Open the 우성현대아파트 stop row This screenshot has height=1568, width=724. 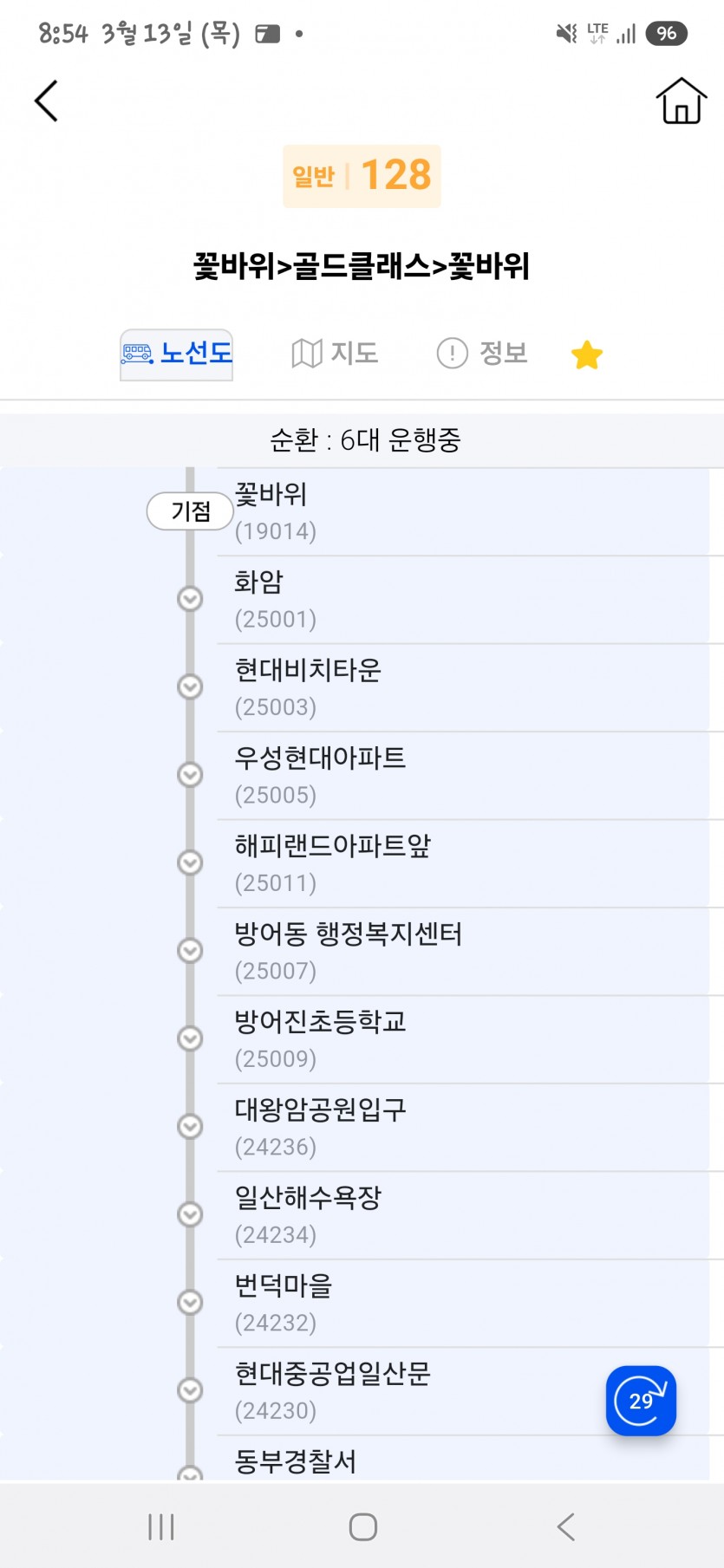(x=470, y=776)
